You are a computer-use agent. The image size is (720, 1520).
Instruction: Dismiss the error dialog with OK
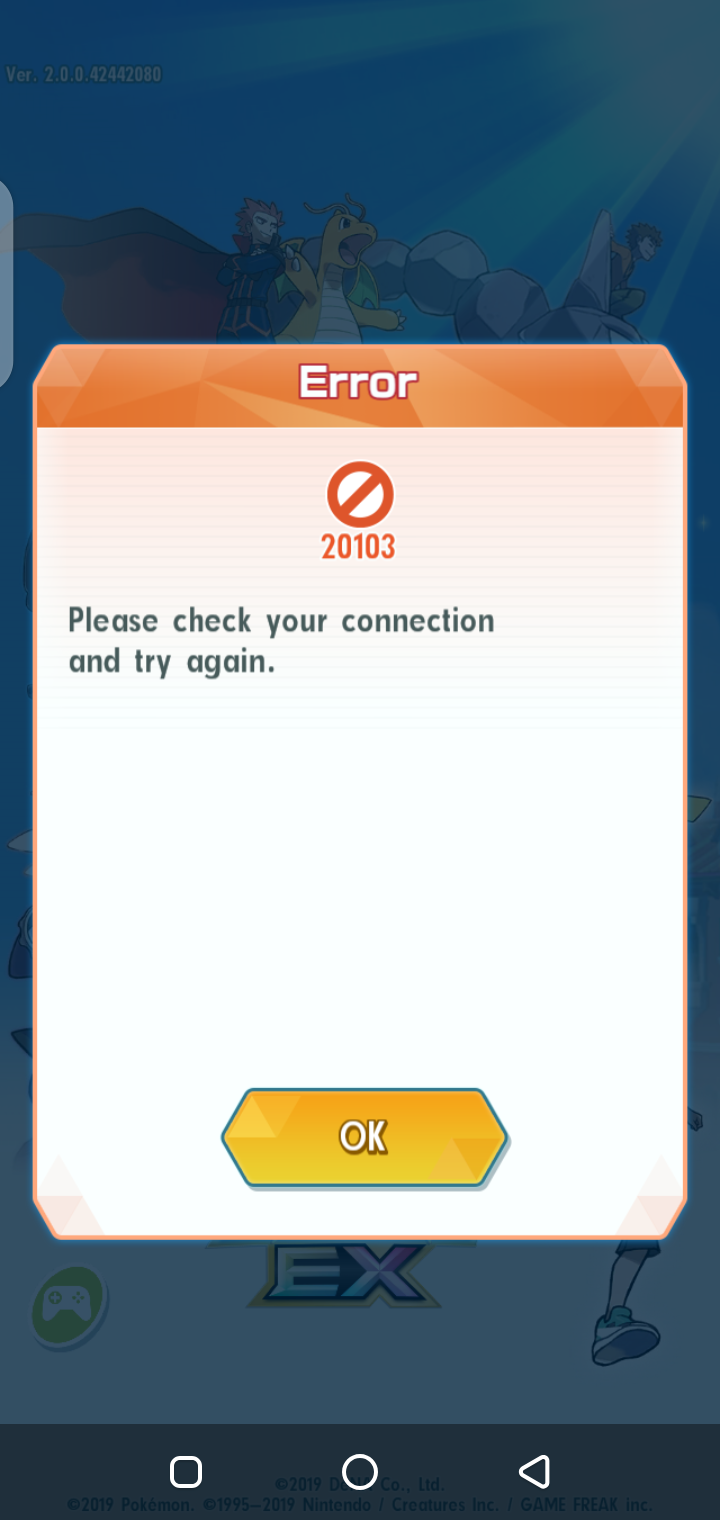[x=364, y=1137]
